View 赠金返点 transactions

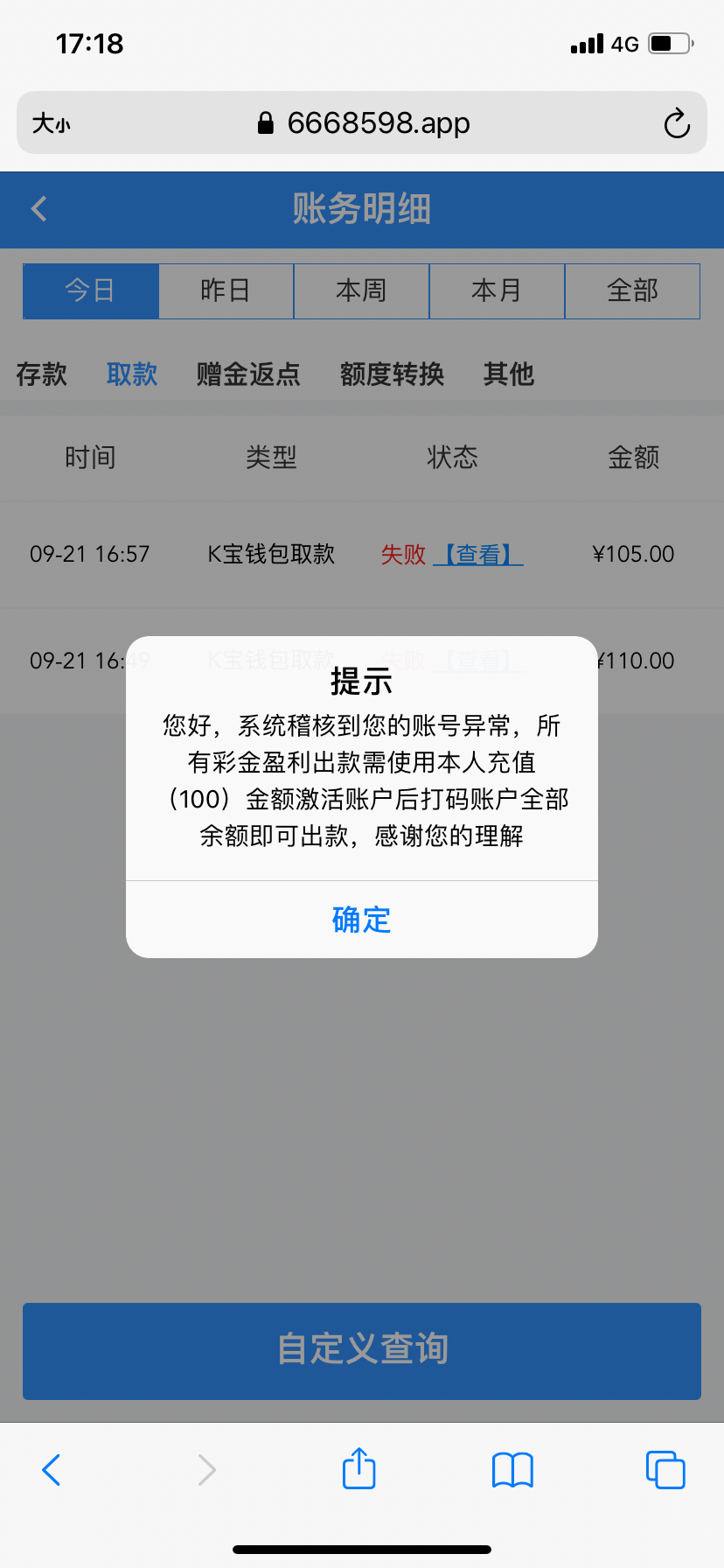(x=247, y=374)
